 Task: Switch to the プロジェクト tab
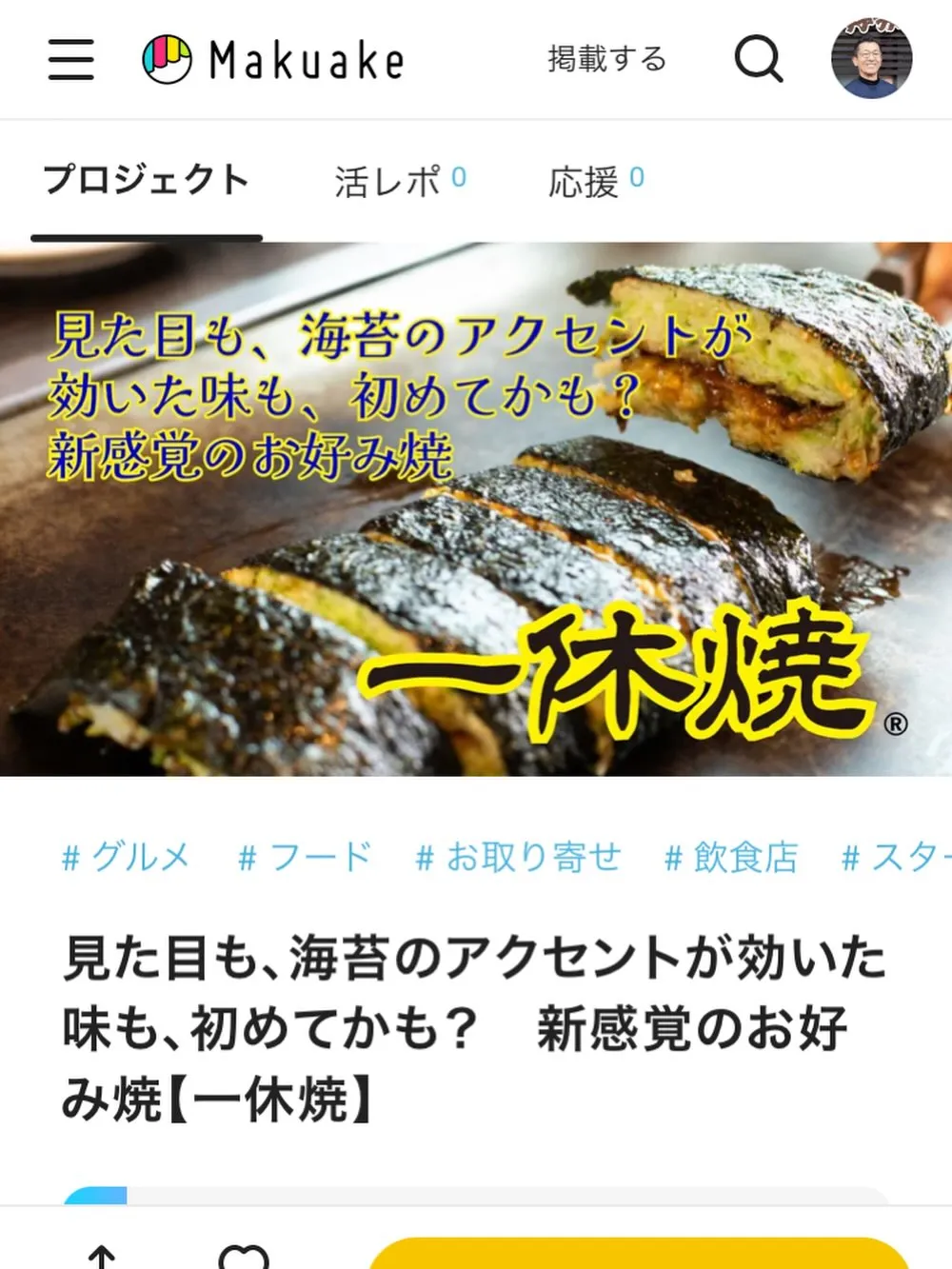click(x=147, y=180)
